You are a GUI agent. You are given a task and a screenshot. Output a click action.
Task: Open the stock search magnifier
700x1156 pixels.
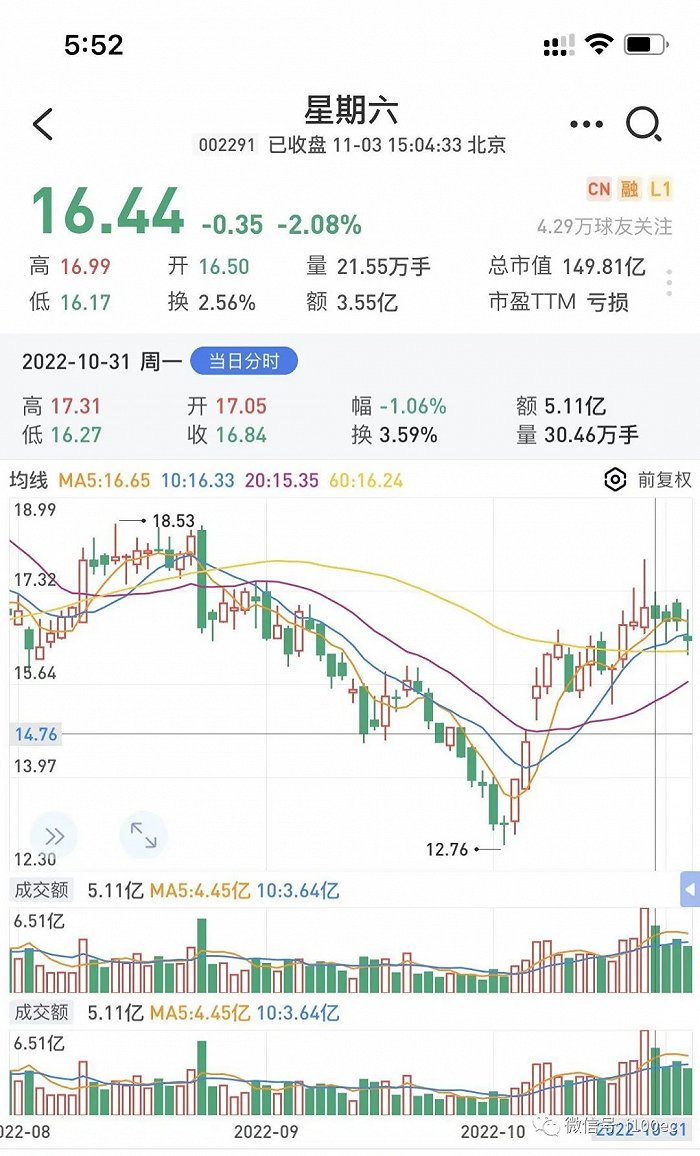(644, 125)
